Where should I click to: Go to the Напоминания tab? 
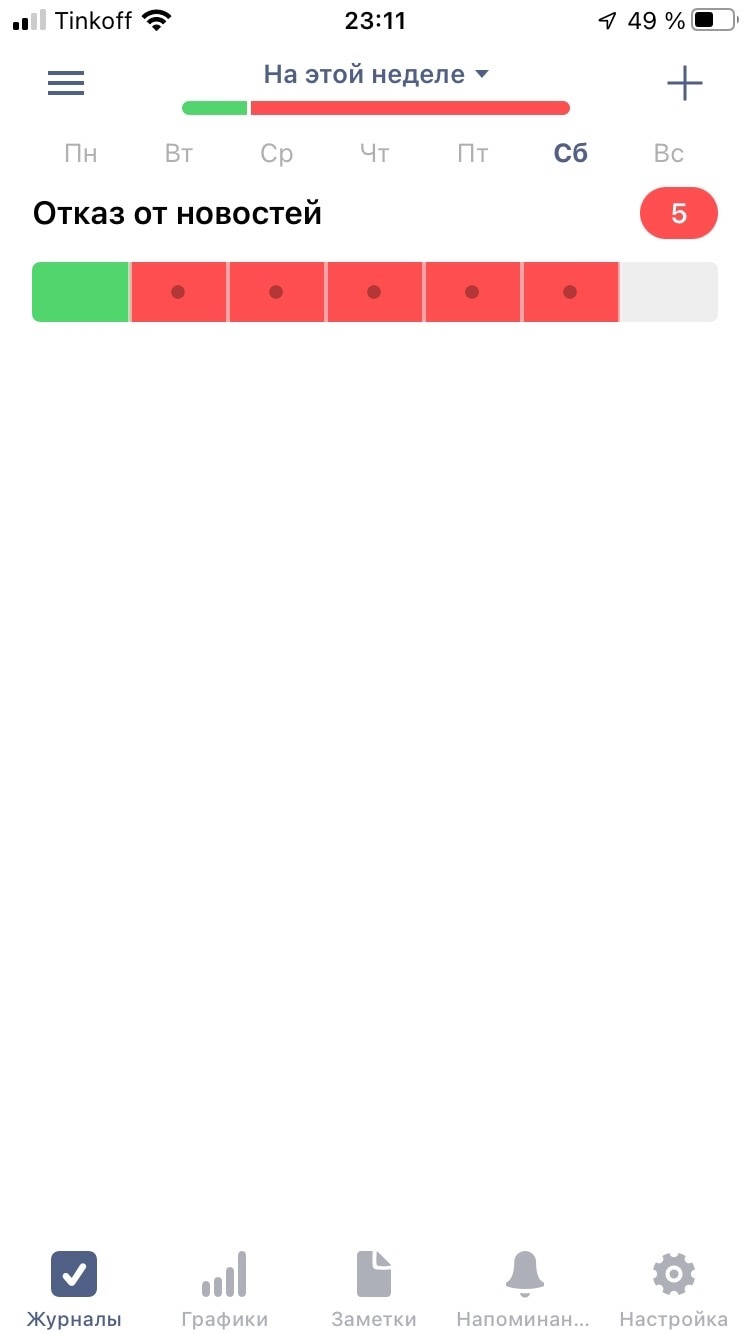click(524, 1290)
